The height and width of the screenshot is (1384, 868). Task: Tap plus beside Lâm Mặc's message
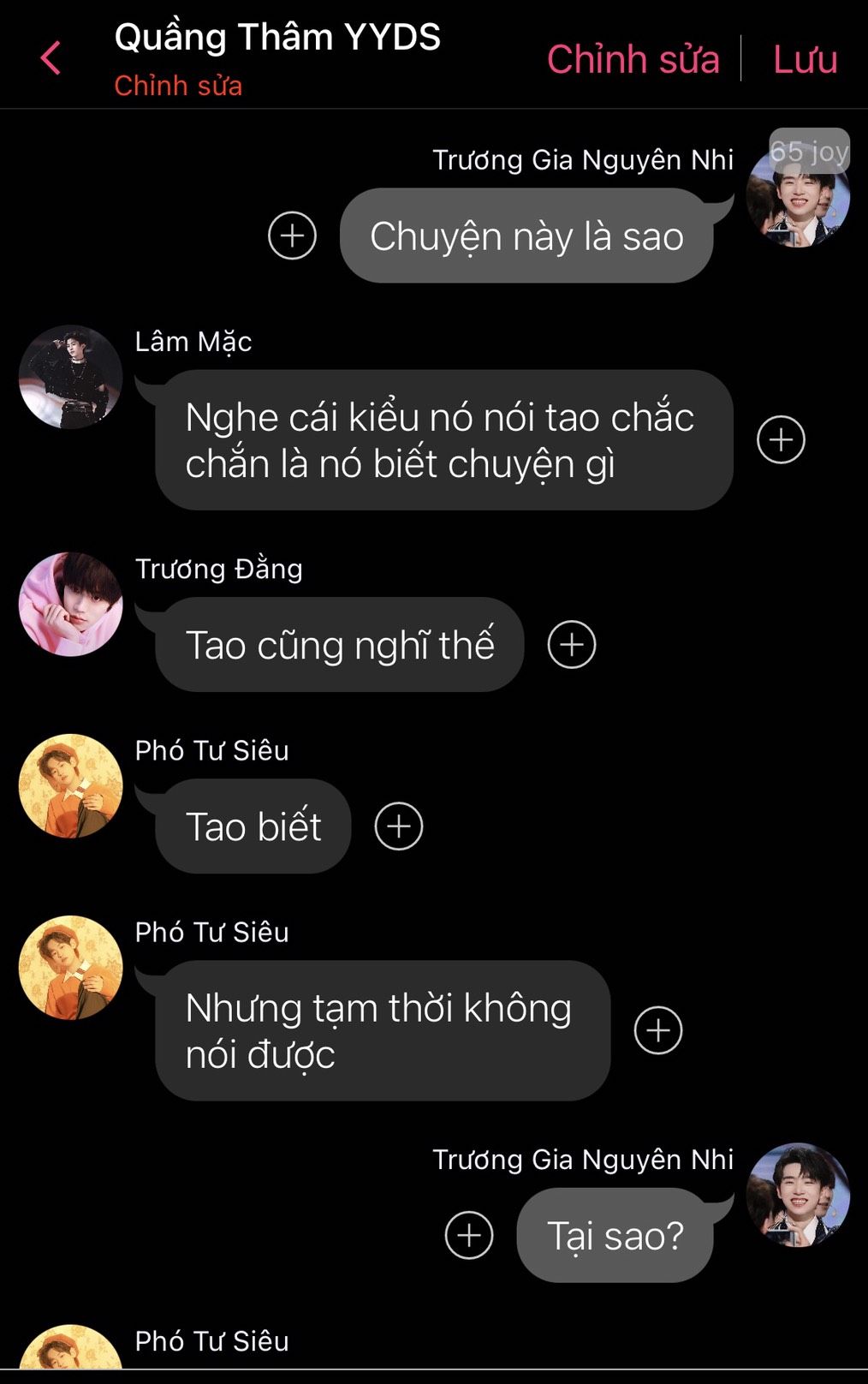781,439
